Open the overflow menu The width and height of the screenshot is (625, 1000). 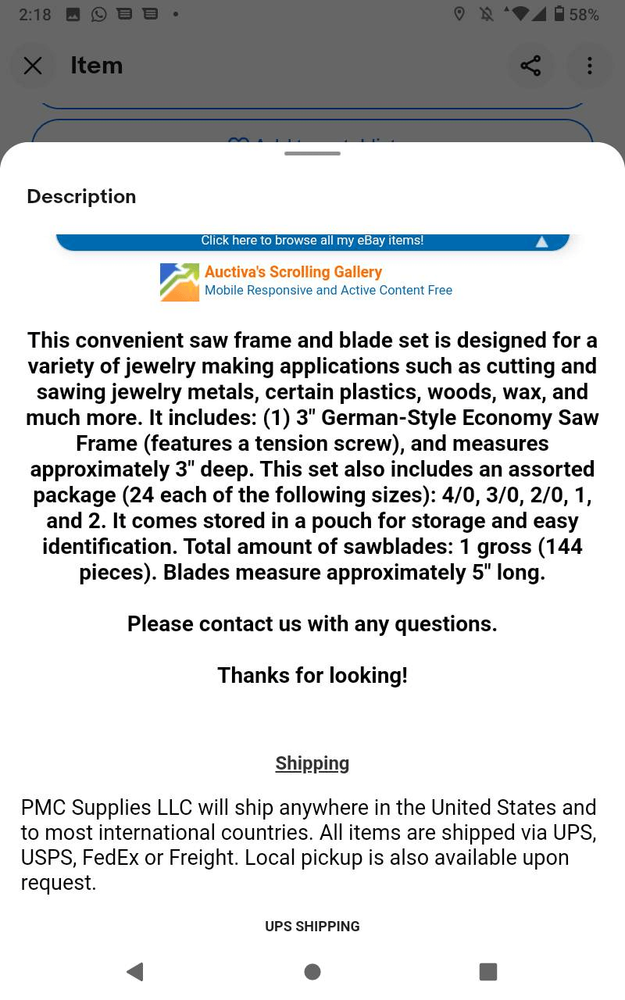coord(589,66)
